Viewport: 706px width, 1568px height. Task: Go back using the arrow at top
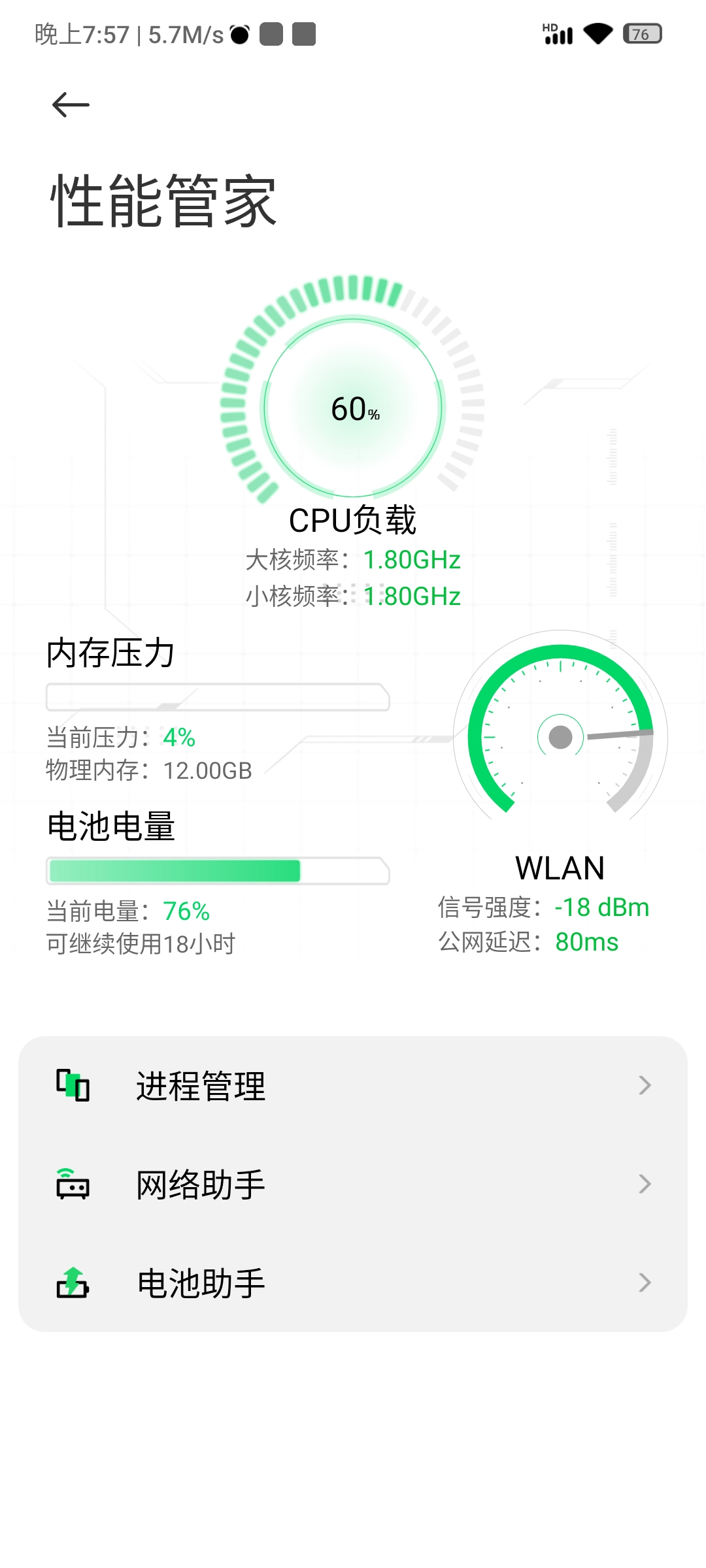71,105
